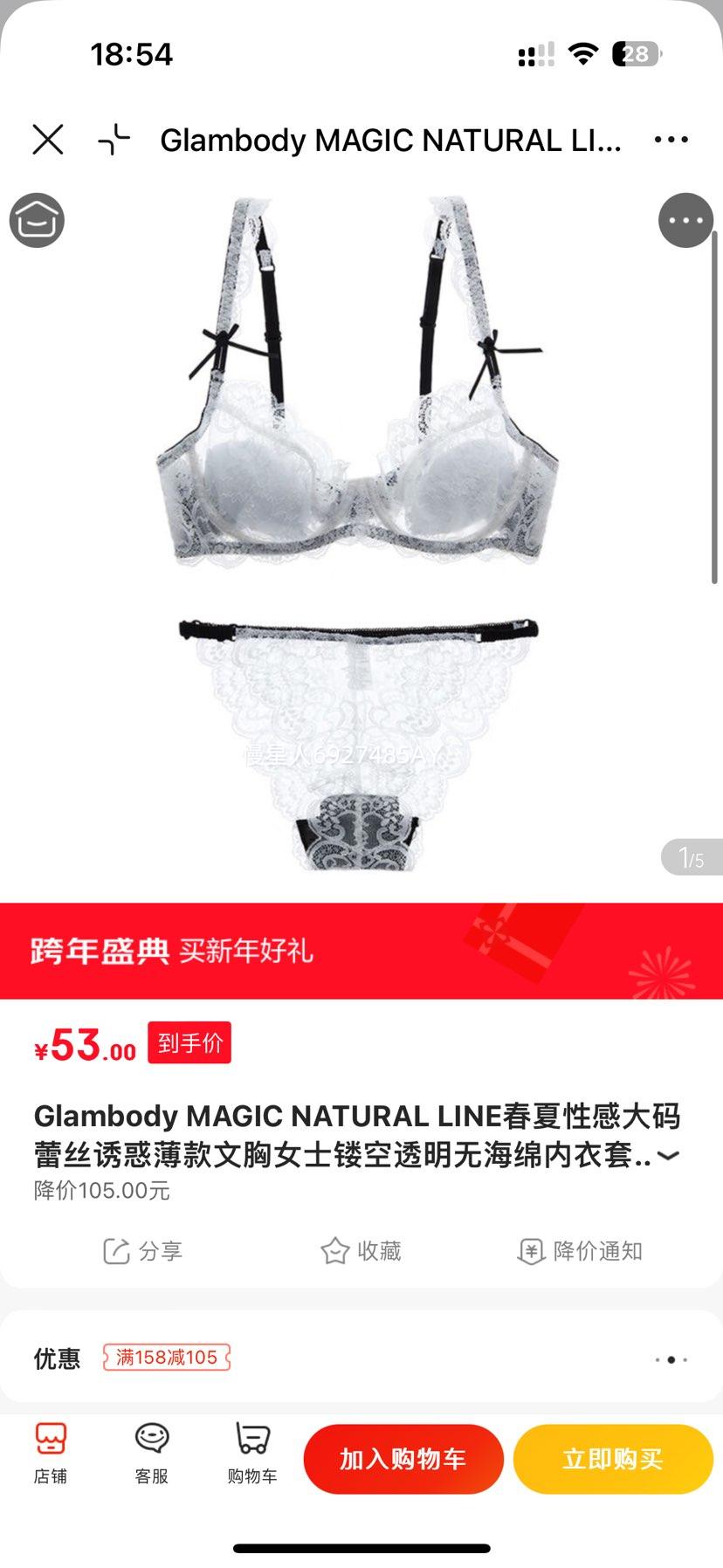This screenshot has height=1568, width=723.
Task: Select the 满158减105 coupon
Action: point(166,1358)
